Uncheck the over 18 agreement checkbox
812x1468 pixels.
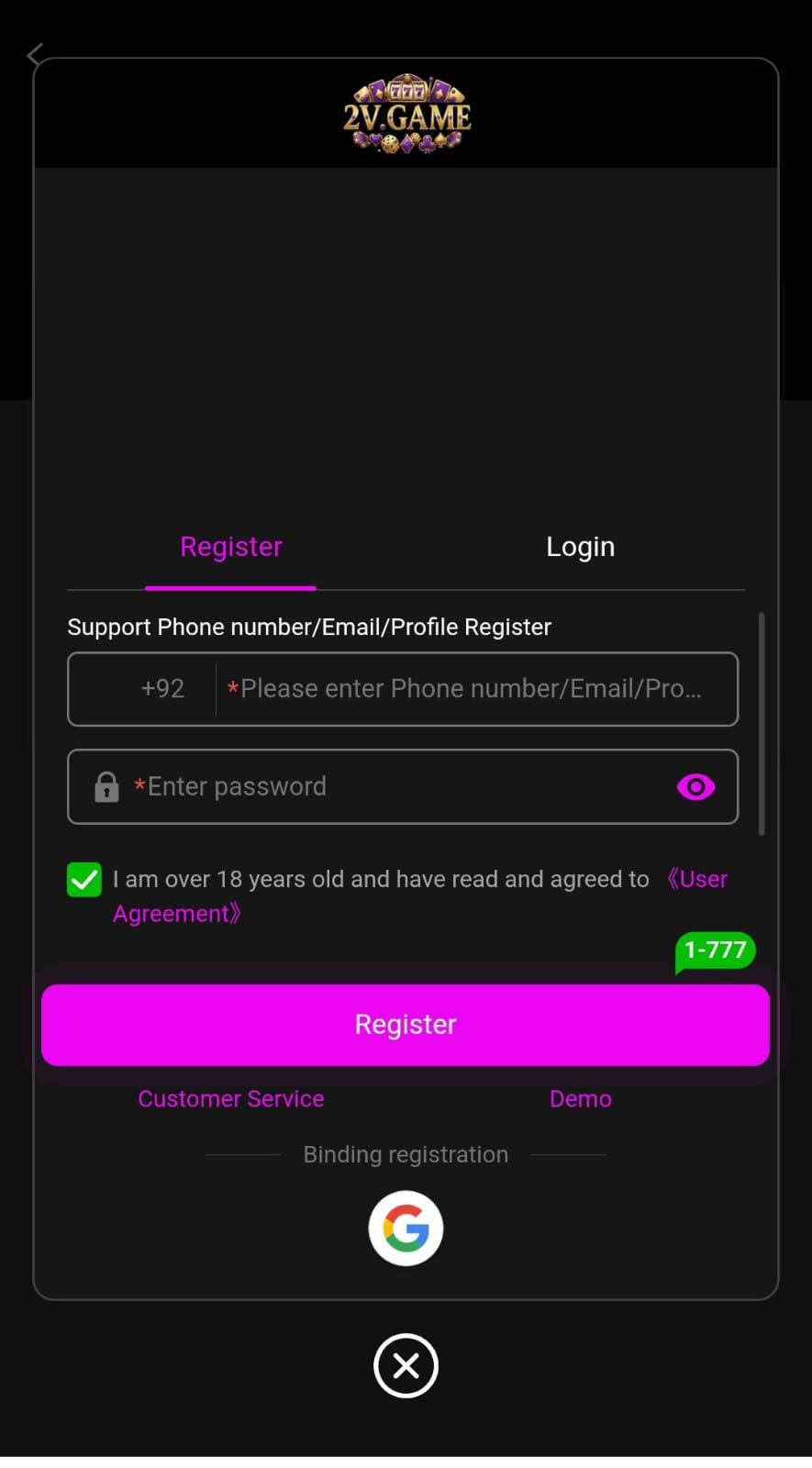coord(83,879)
